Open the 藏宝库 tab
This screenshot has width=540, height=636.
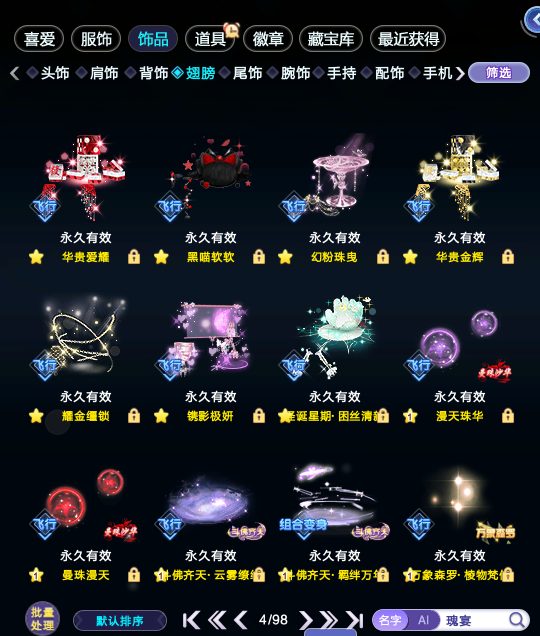[x=331, y=39]
